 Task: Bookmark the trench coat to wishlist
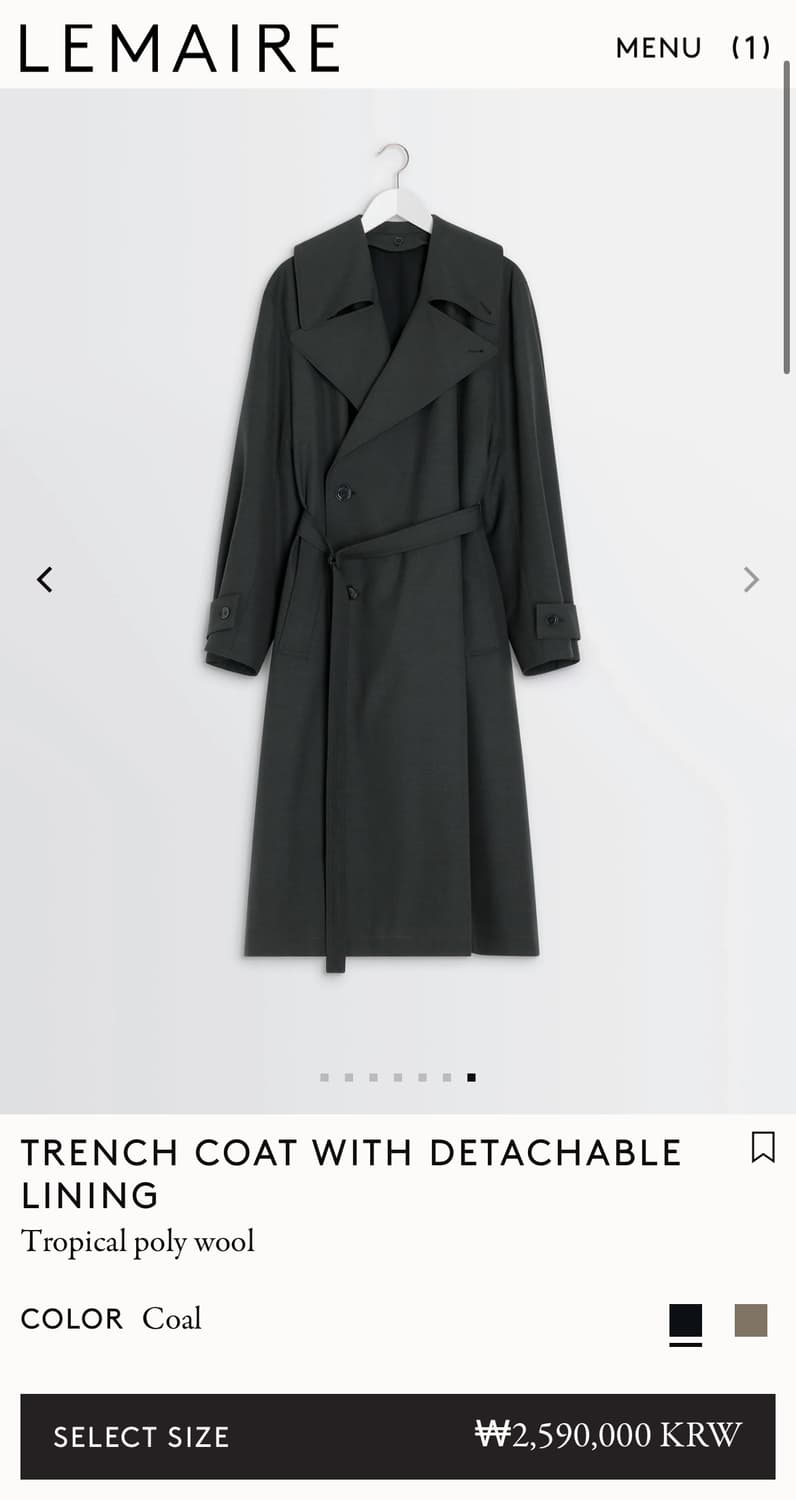point(763,1147)
